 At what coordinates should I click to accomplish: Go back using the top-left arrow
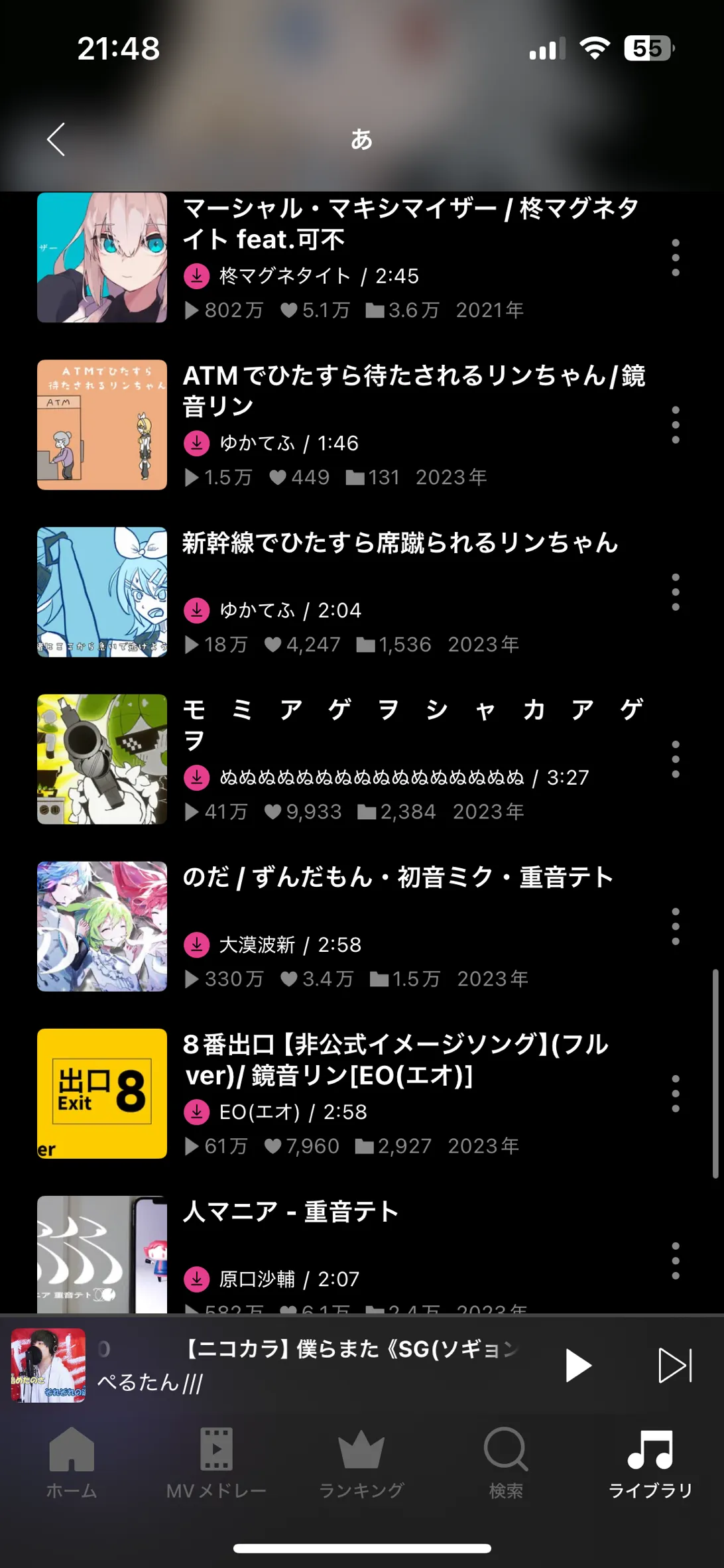[x=56, y=139]
